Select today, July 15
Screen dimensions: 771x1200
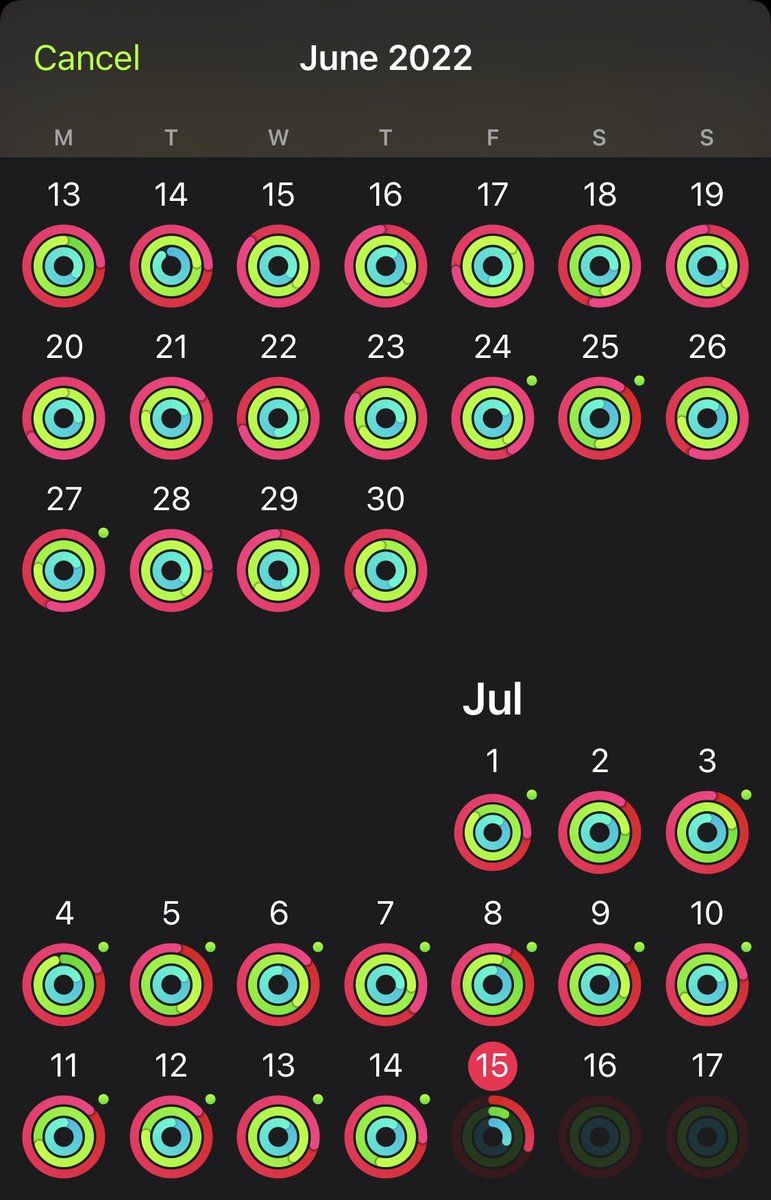pos(492,1136)
